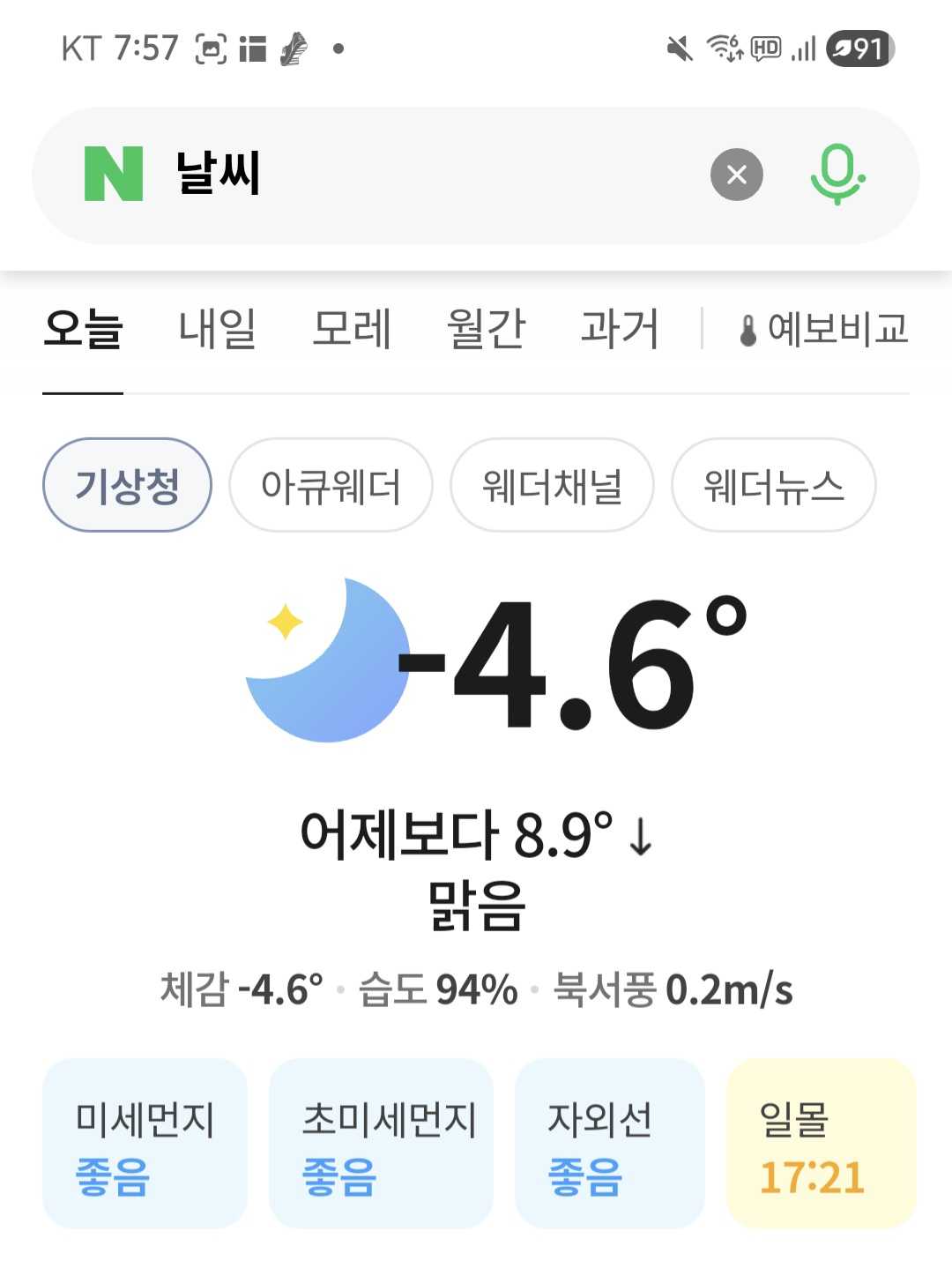Viewport: 952px width, 1261px height.
Task: Open the 초미세먼지 ultrafine dust card
Action: click(x=381, y=1144)
